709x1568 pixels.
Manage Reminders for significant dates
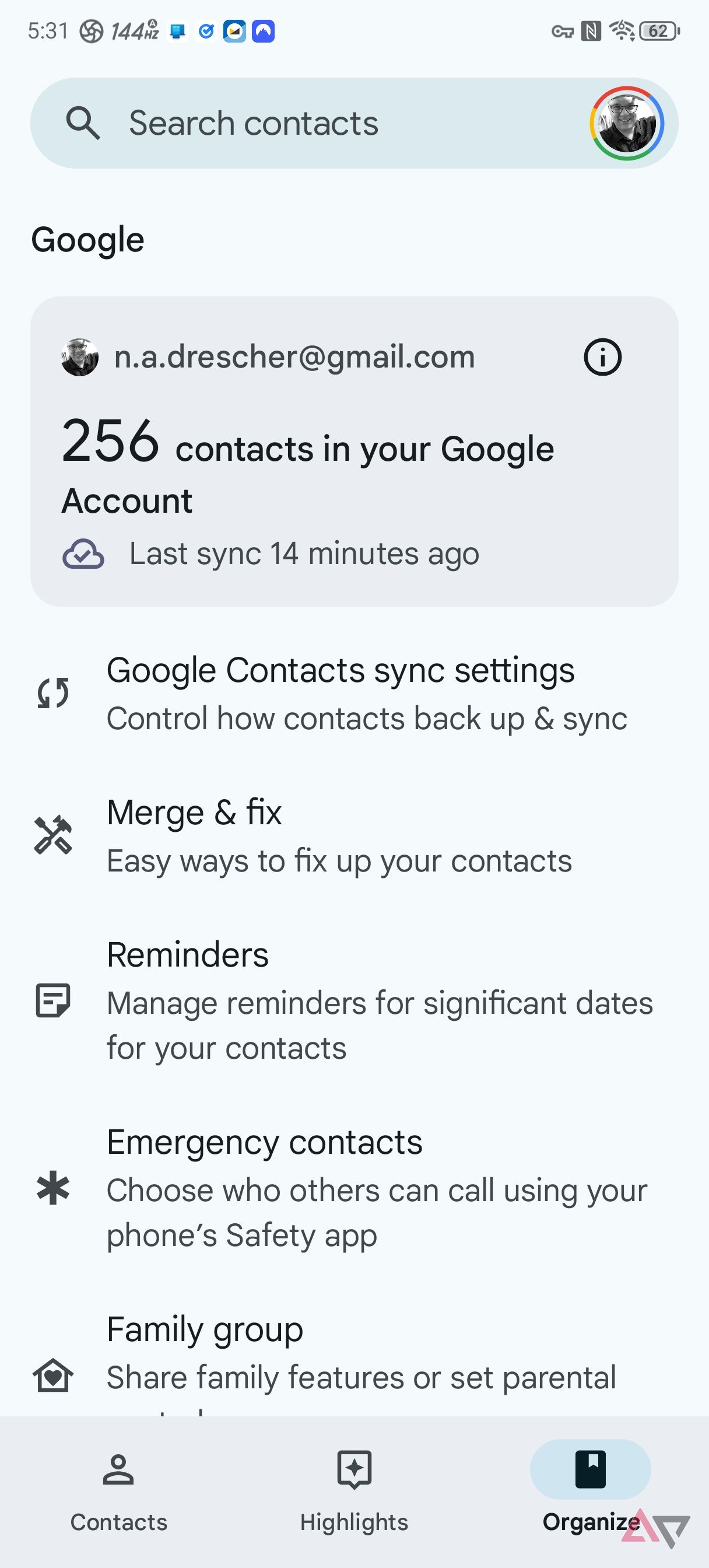(x=354, y=1000)
